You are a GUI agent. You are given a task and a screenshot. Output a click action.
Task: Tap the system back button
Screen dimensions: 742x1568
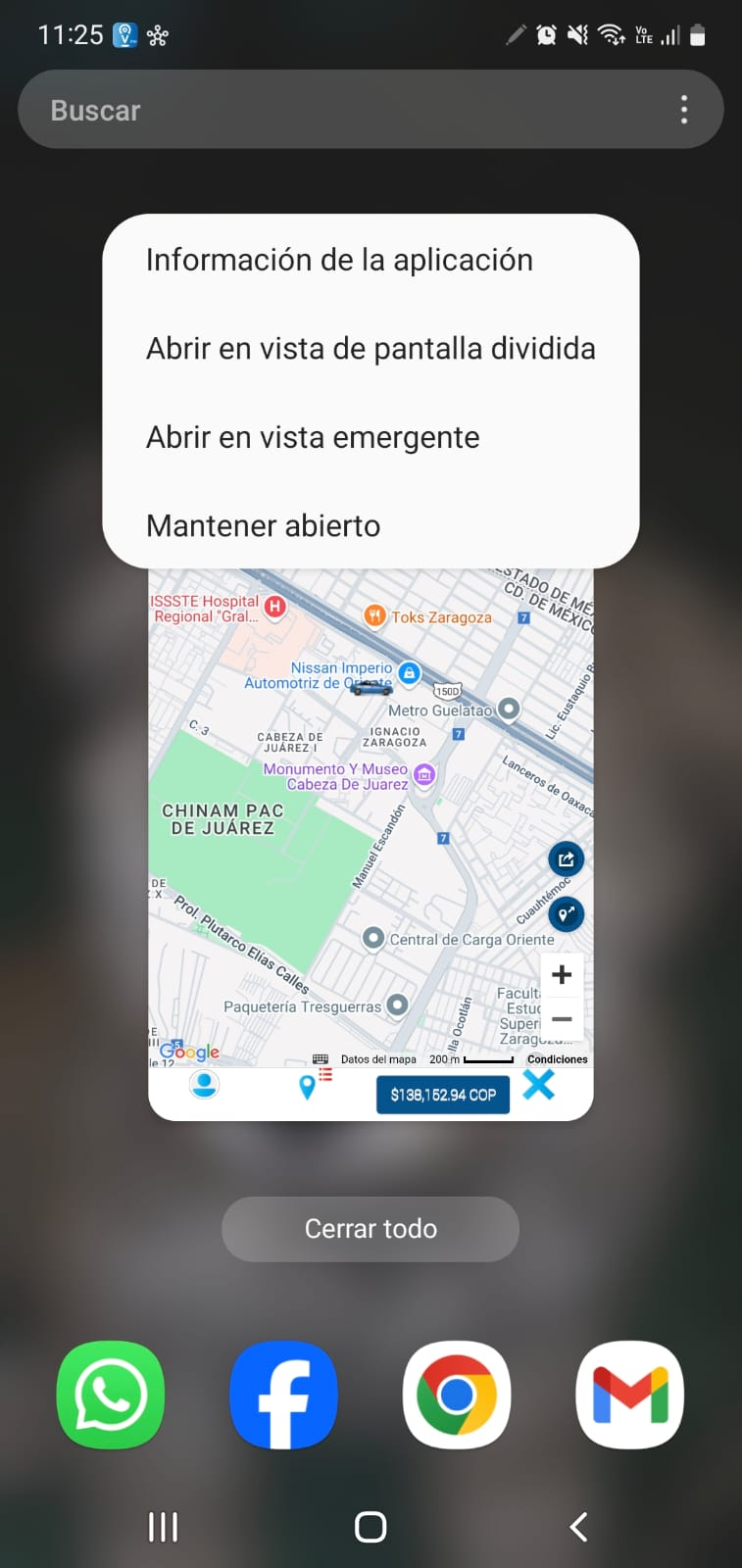578,1526
